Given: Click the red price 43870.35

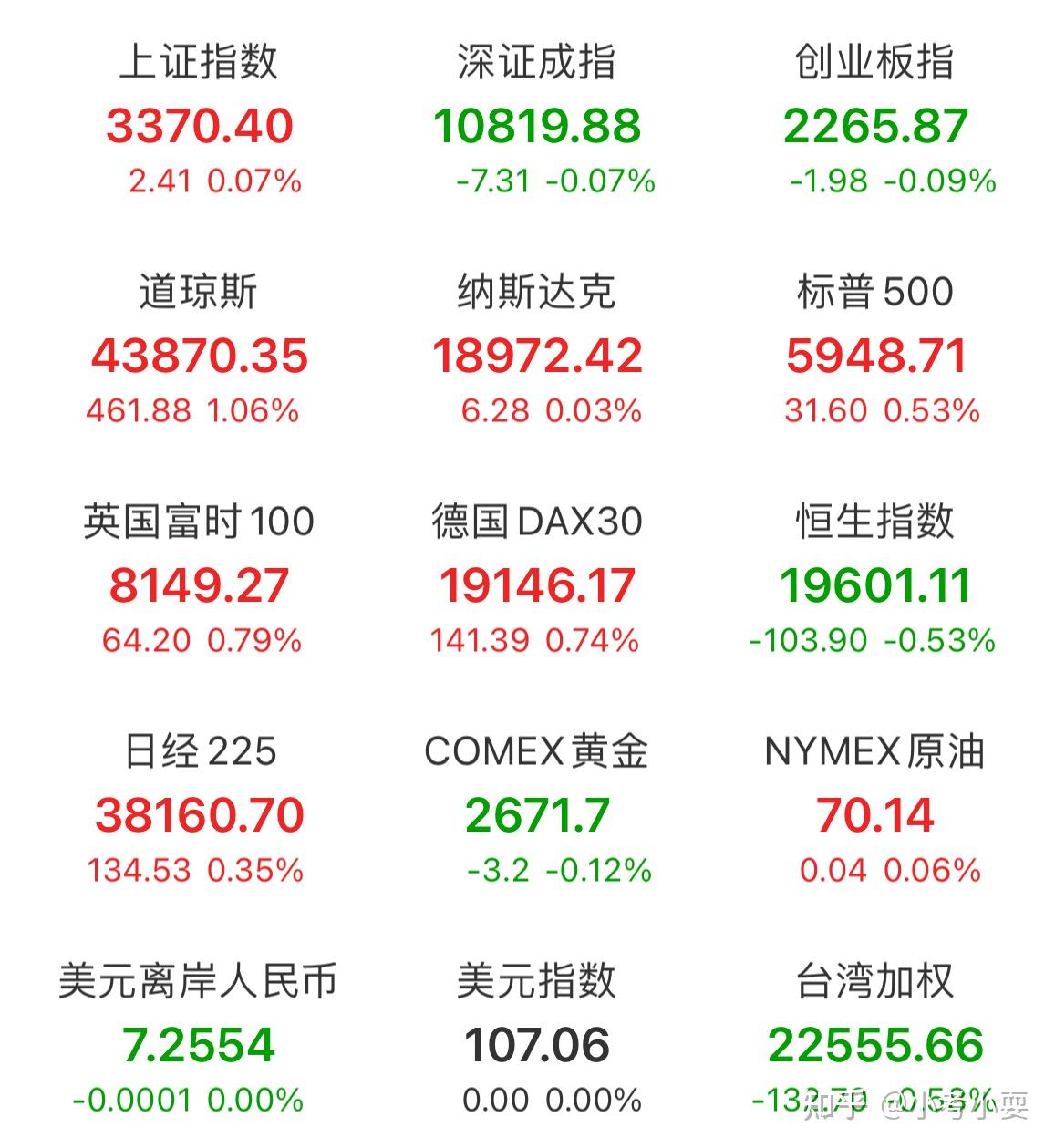Looking at the screenshot, I should pyautogui.click(x=202, y=356).
